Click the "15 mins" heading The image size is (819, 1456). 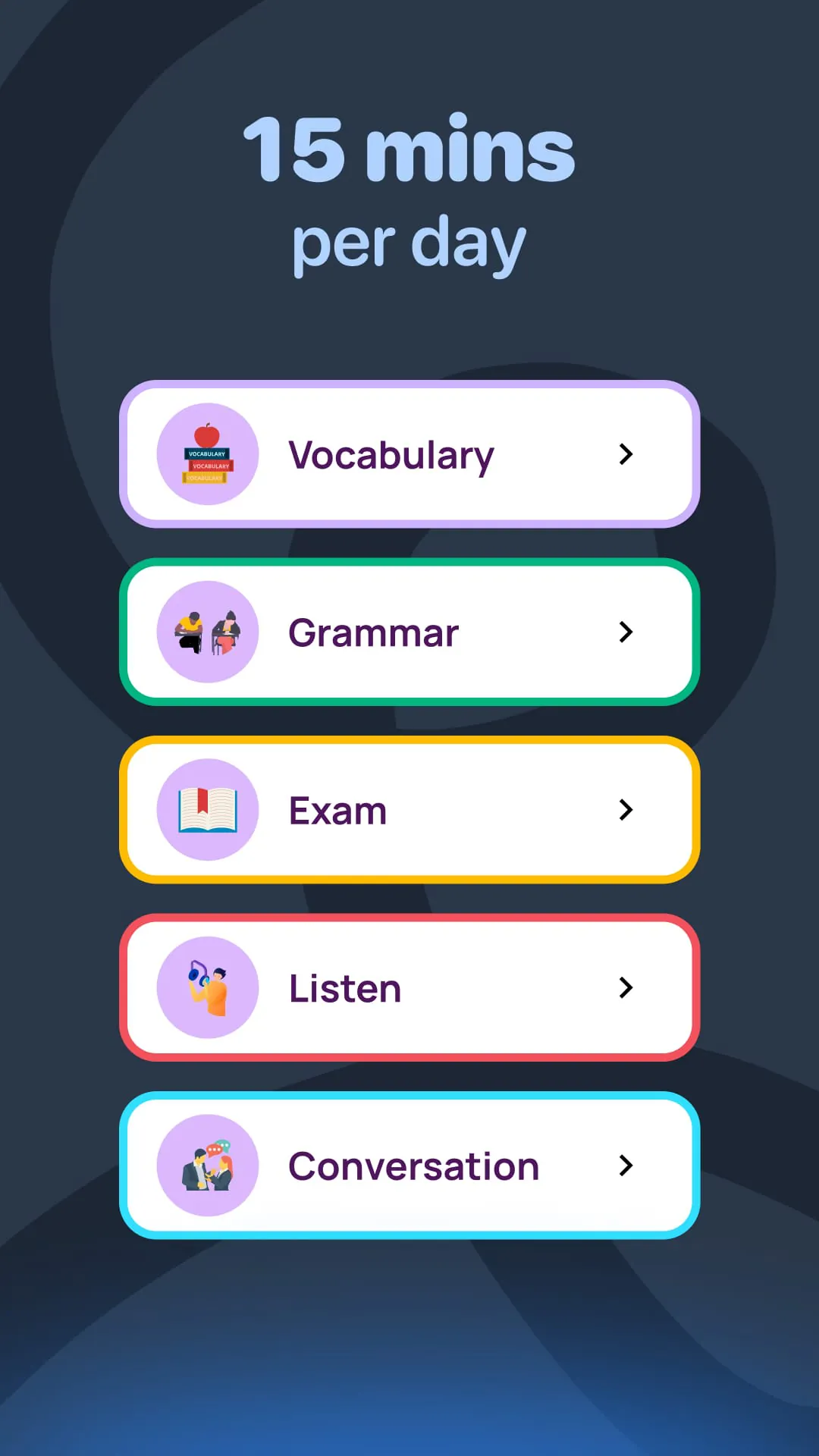tap(408, 152)
